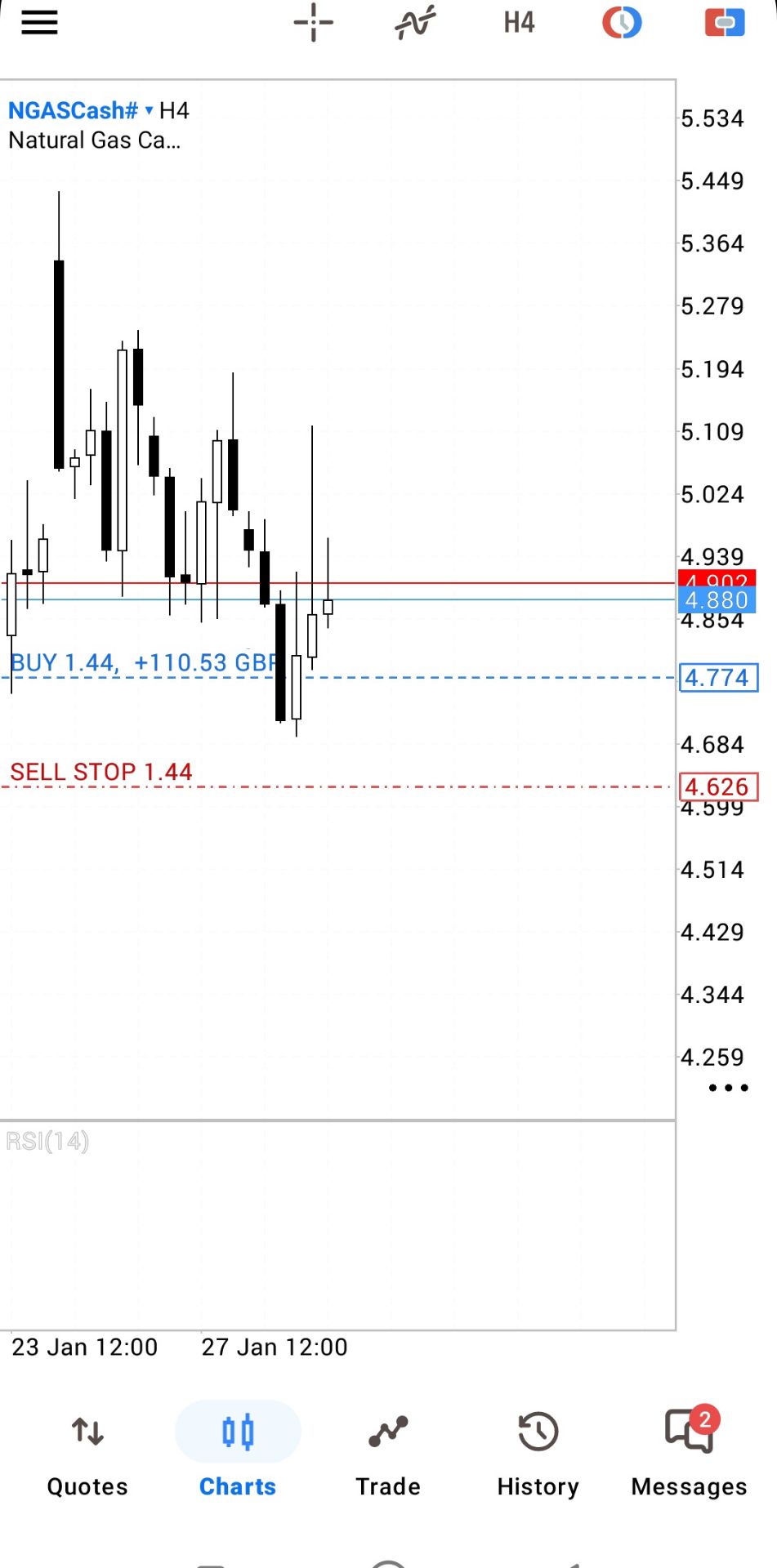Tap the SELL STOP 1.44 order line
Viewport: 777px width, 1568px height.
[x=101, y=773]
